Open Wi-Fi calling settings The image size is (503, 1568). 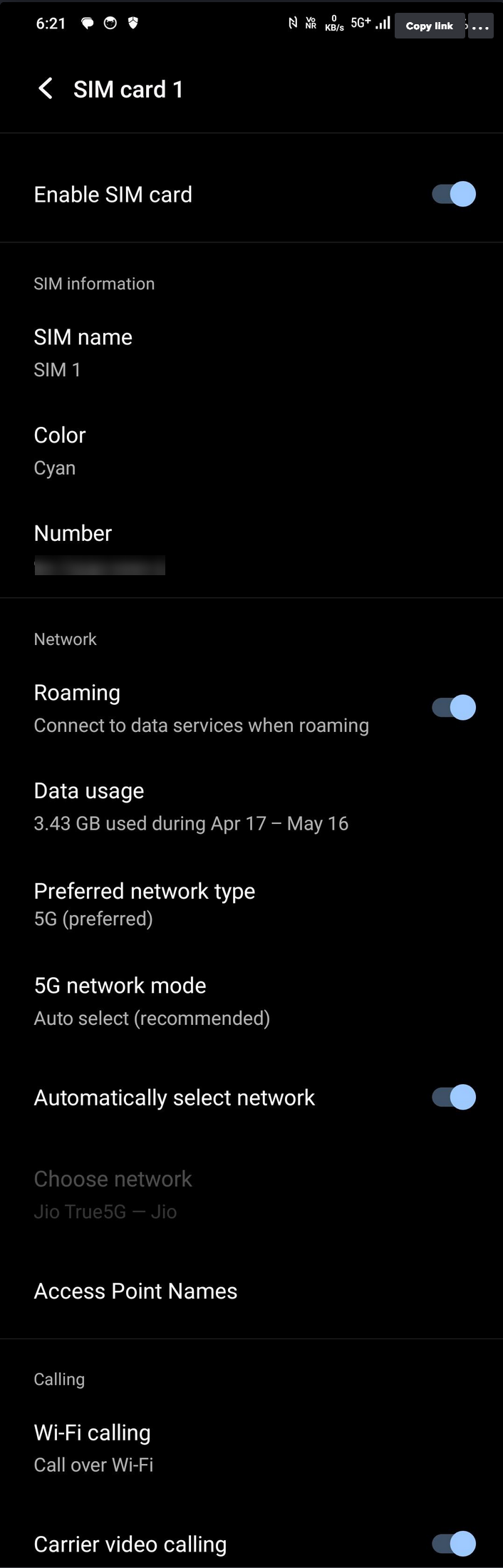[x=93, y=1447]
